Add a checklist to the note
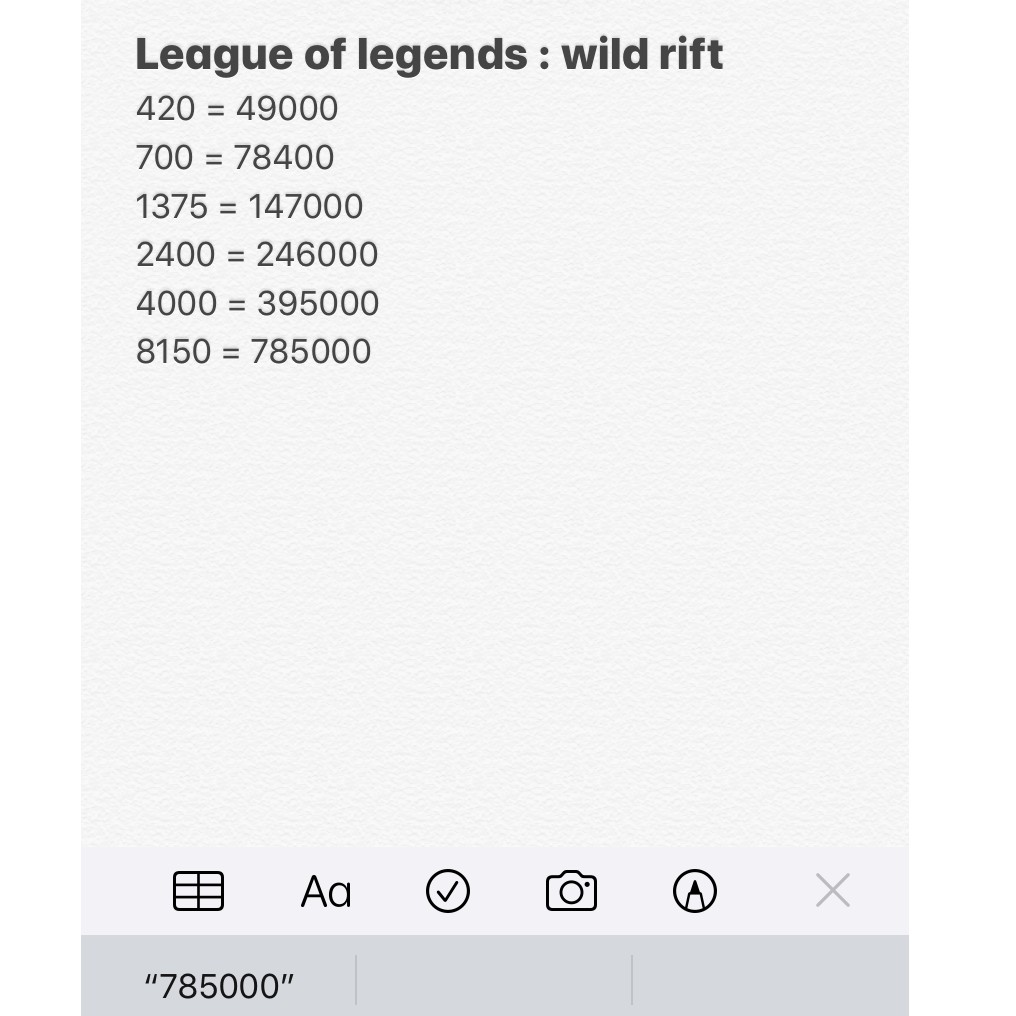Image resolution: width=1016 pixels, height=1016 pixels. click(x=447, y=891)
